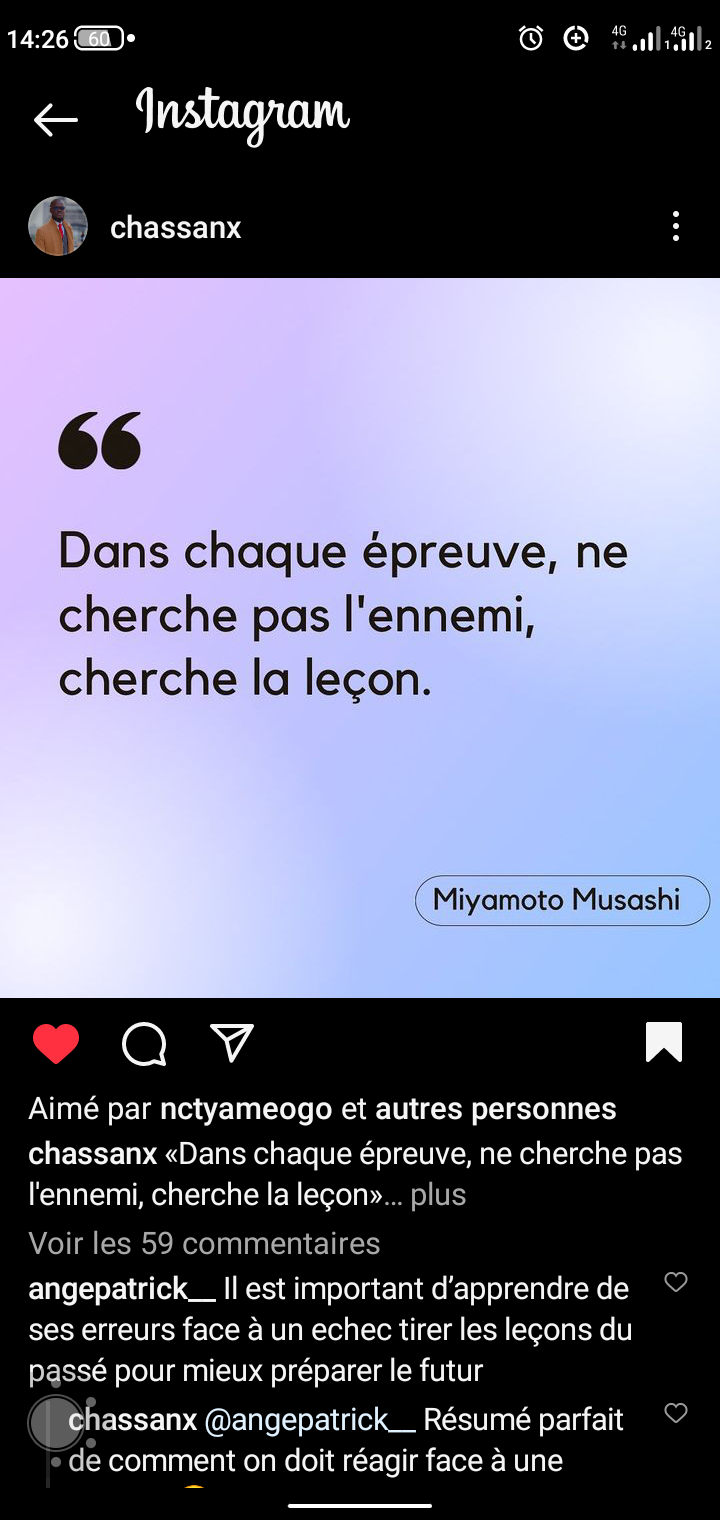Remove the post from saved bookmarks
The height and width of the screenshot is (1520, 720).
[664, 1042]
